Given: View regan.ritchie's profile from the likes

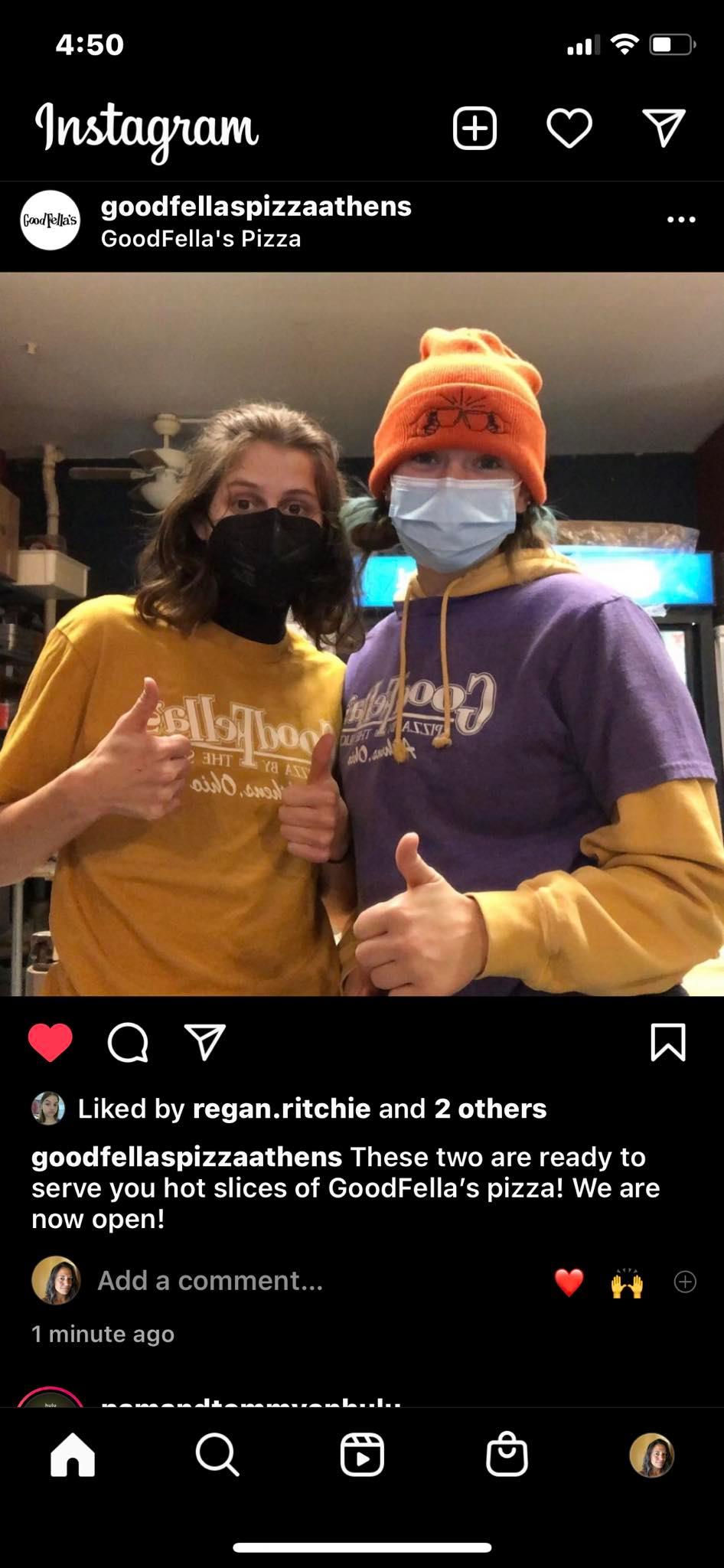Looking at the screenshot, I should click(281, 1109).
